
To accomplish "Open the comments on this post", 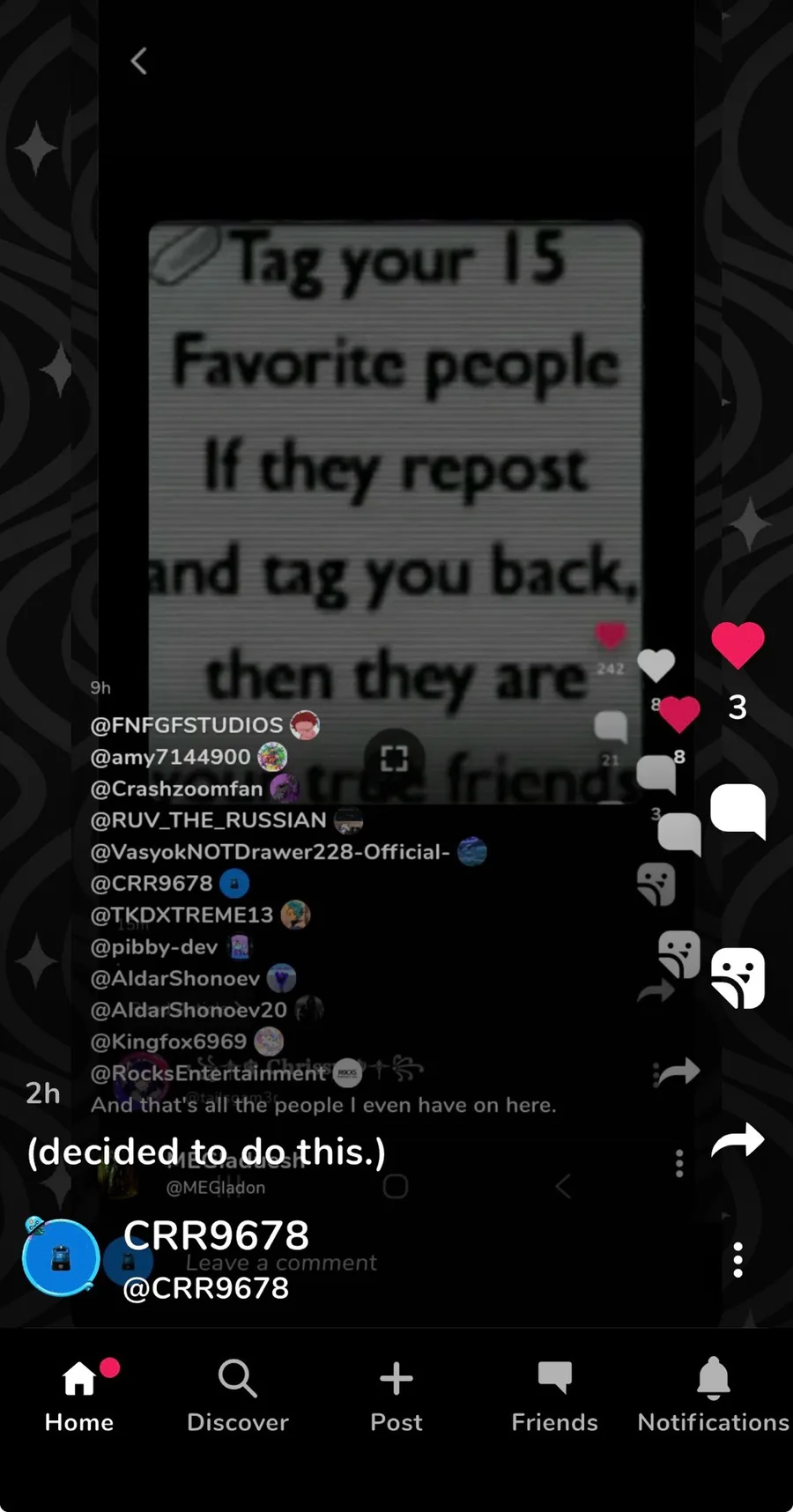I will [737, 810].
